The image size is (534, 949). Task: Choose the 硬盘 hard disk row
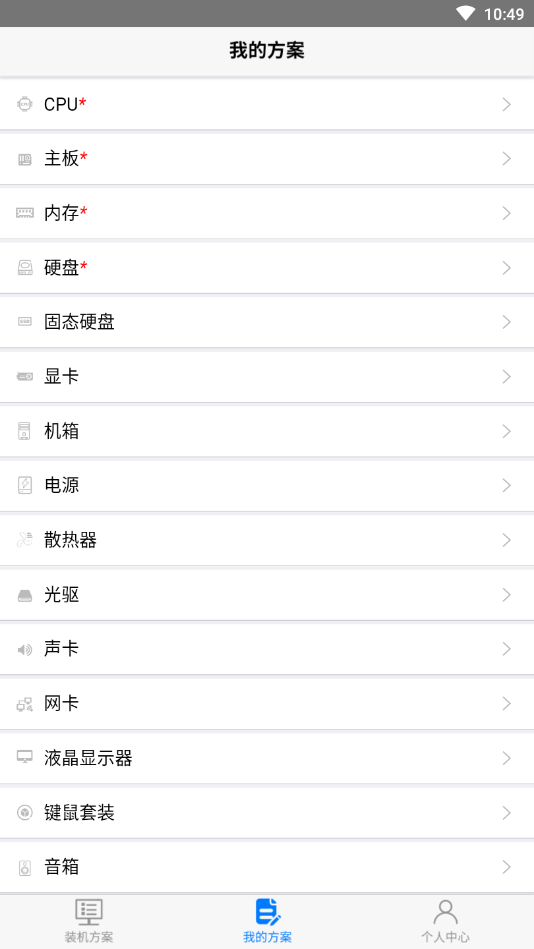coord(267,268)
